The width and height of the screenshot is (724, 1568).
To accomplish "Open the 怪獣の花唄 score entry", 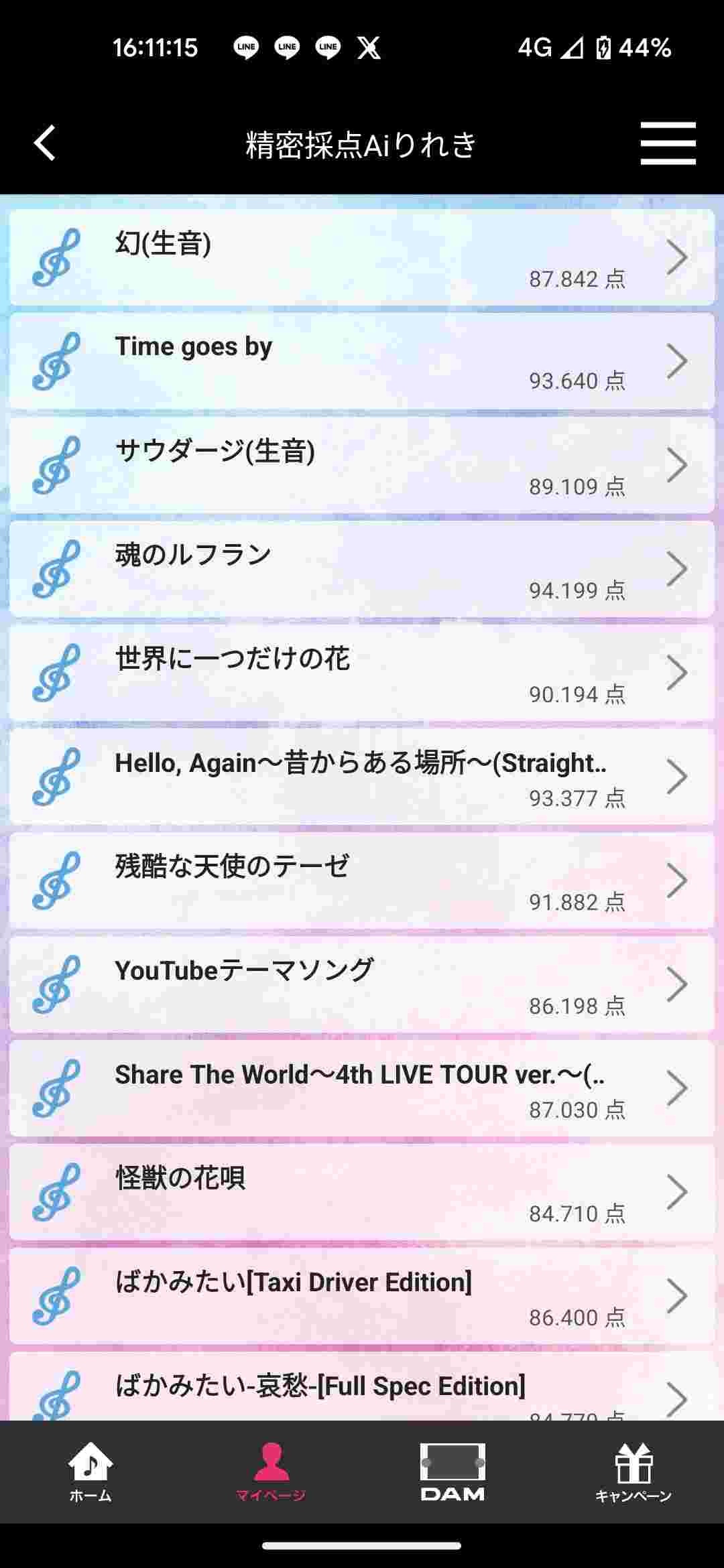I will pos(362,1192).
